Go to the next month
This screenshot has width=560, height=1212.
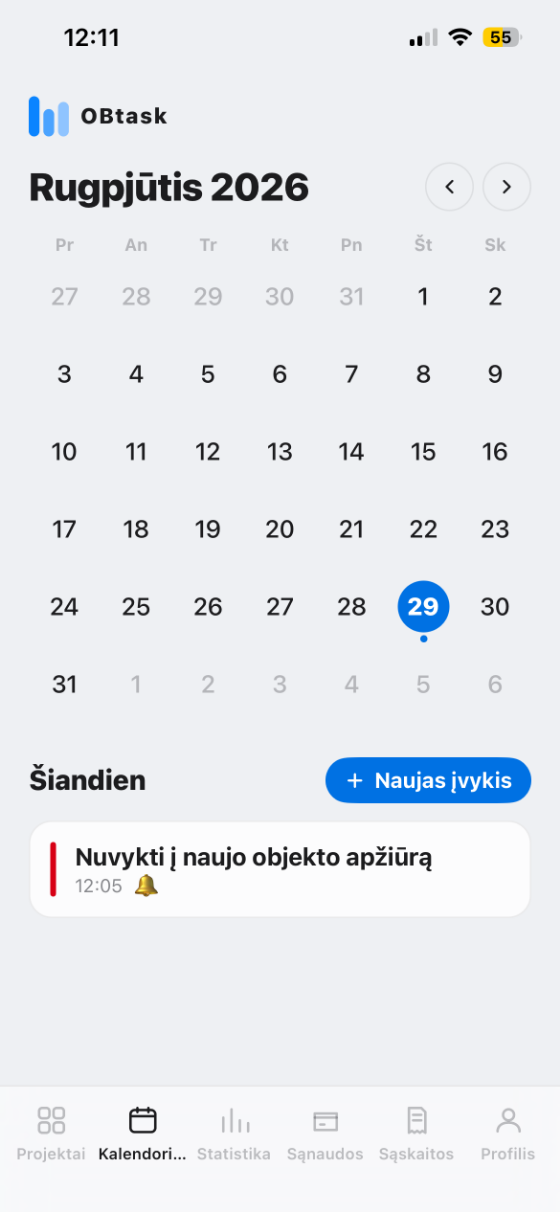[507, 187]
